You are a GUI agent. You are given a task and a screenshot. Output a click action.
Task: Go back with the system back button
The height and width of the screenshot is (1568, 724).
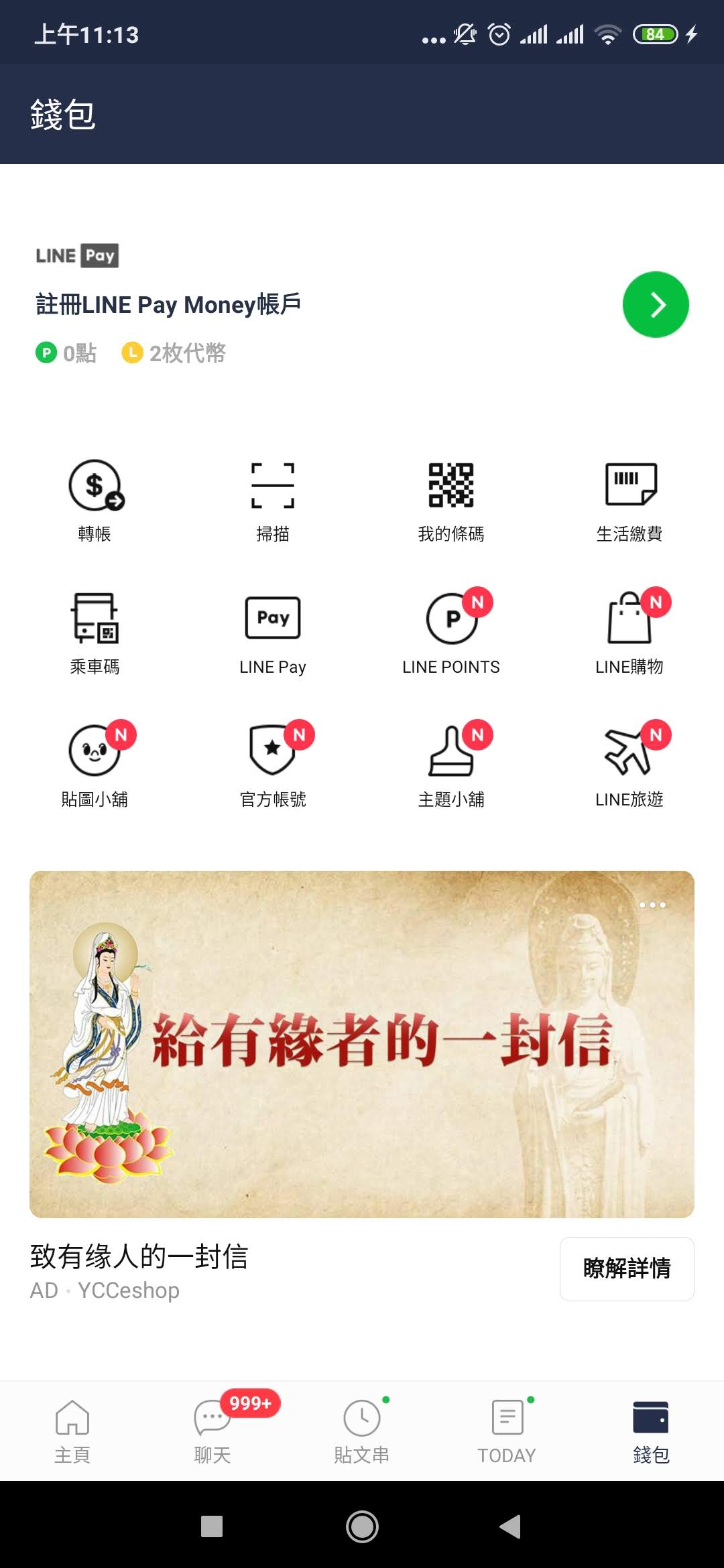(x=510, y=1526)
